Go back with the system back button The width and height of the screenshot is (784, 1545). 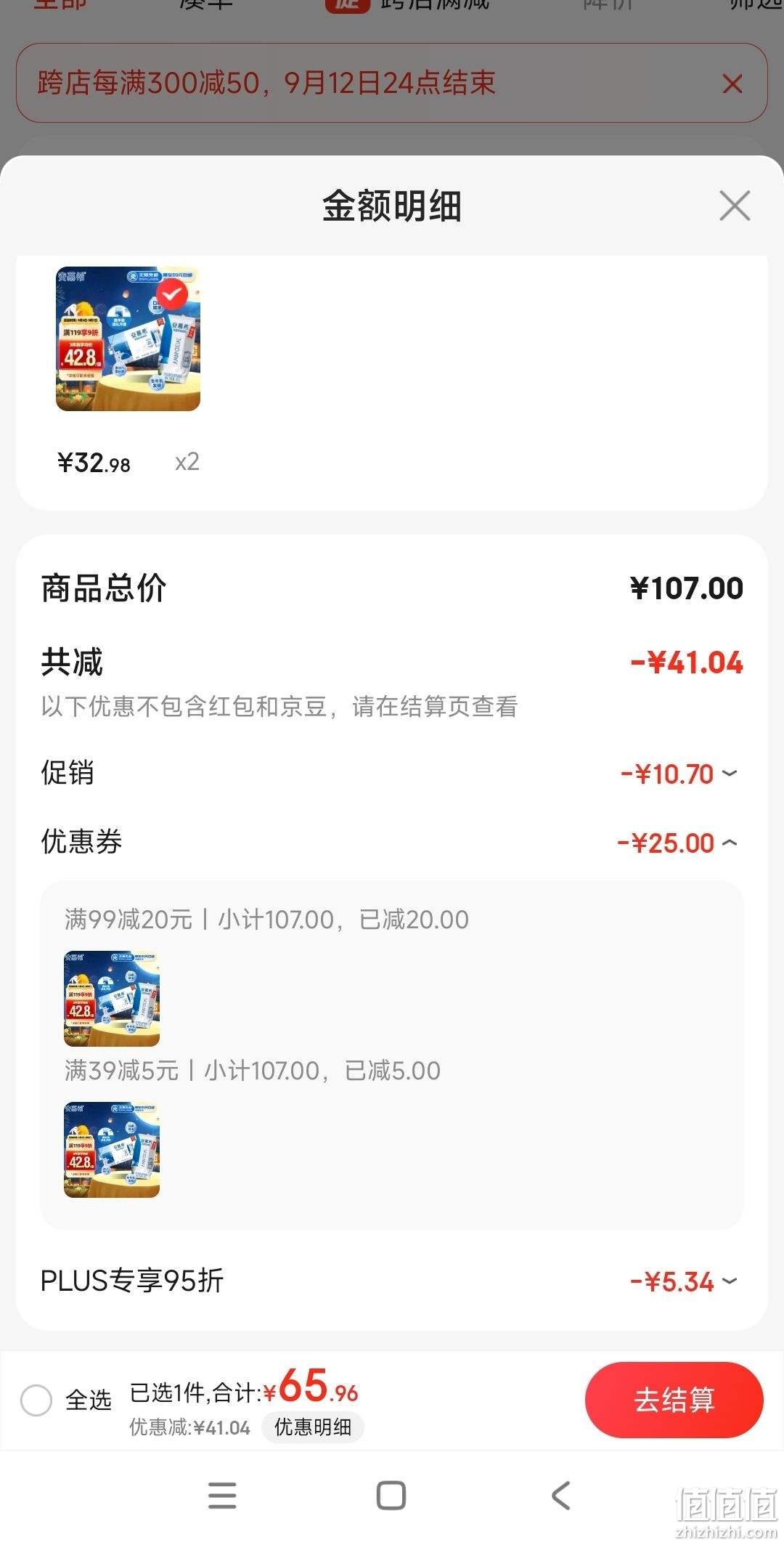point(561,1496)
